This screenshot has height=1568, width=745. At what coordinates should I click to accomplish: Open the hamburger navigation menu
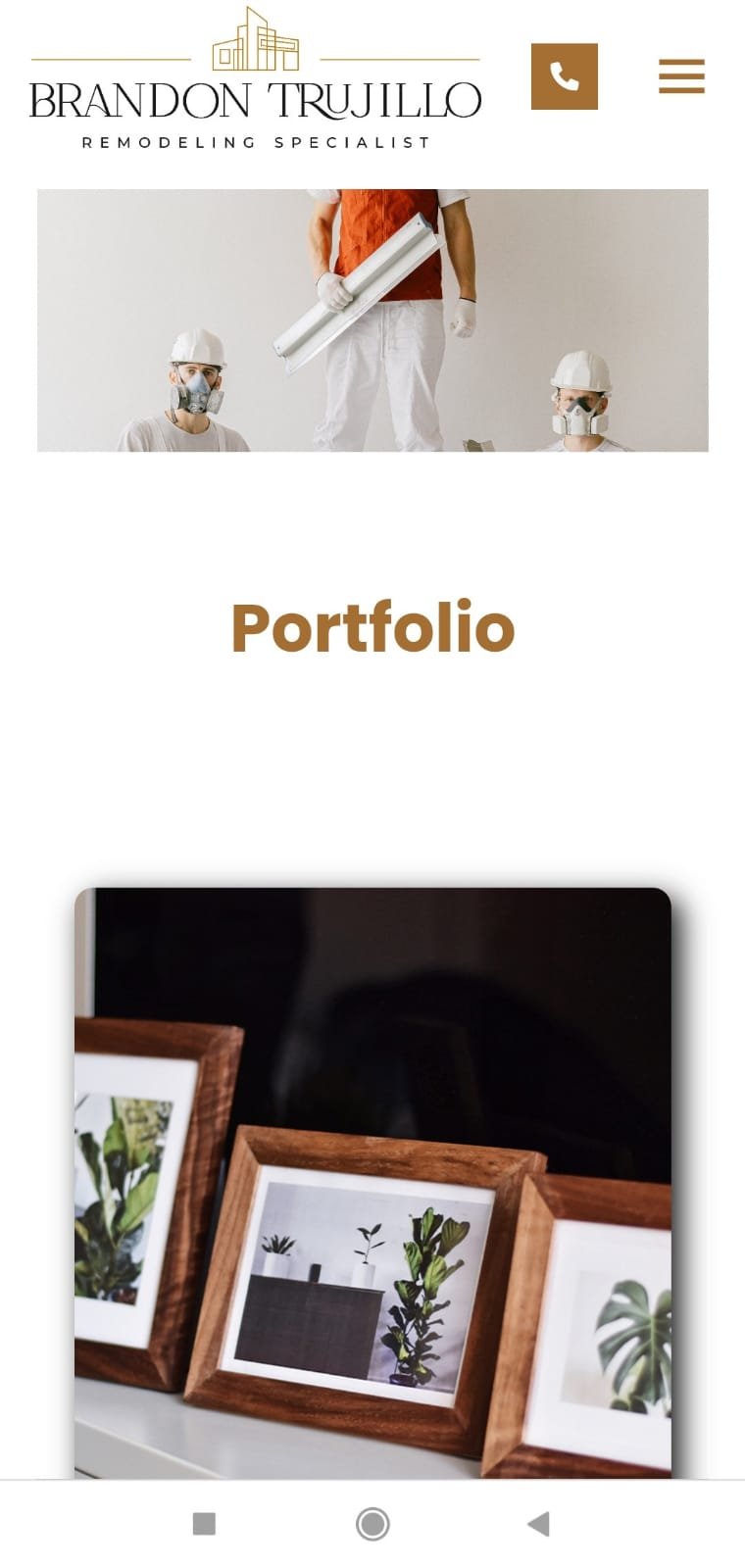681,76
